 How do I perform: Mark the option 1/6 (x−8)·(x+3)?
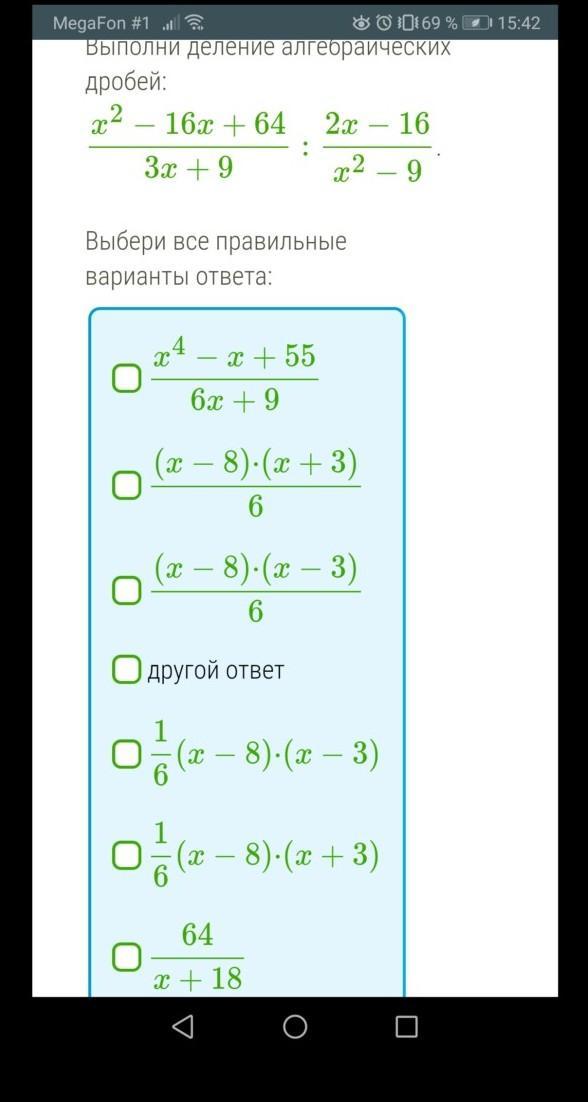[x=126, y=855]
